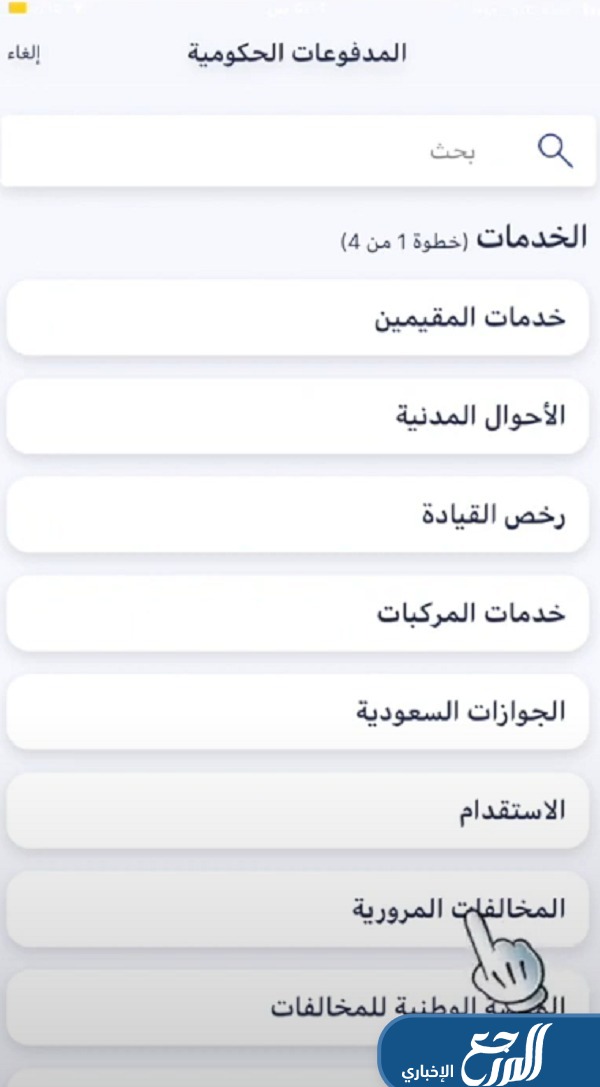The height and width of the screenshot is (1087, 600).
Task: Open الاستقدام service row
Action: click(297, 810)
